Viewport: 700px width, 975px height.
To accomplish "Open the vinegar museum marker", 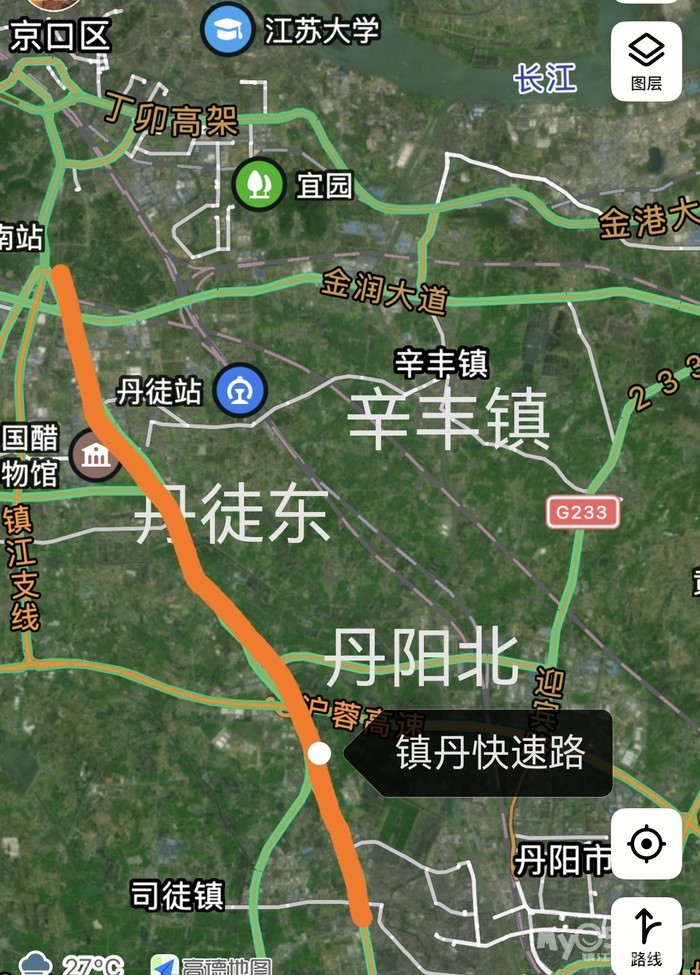I will tap(96, 457).
